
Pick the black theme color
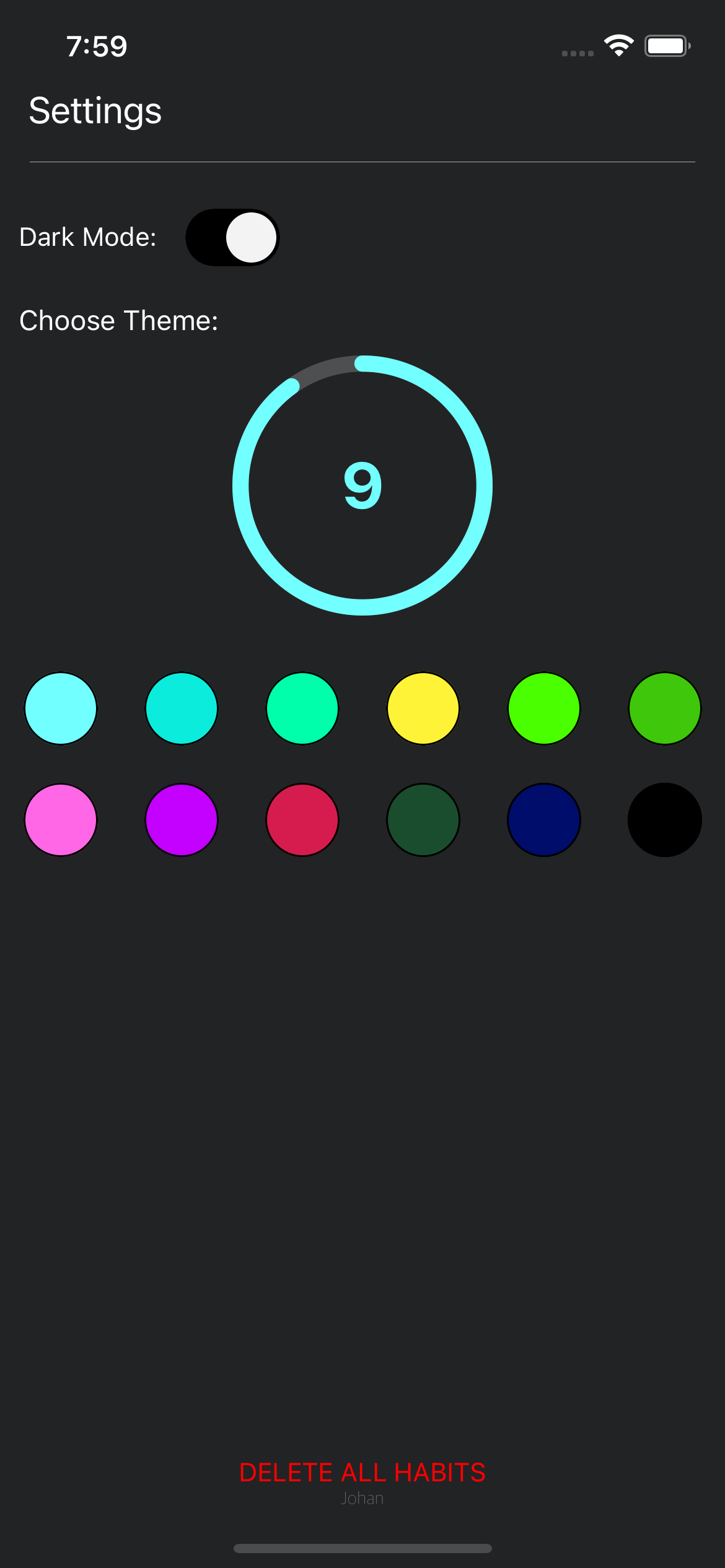(x=664, y=819)
